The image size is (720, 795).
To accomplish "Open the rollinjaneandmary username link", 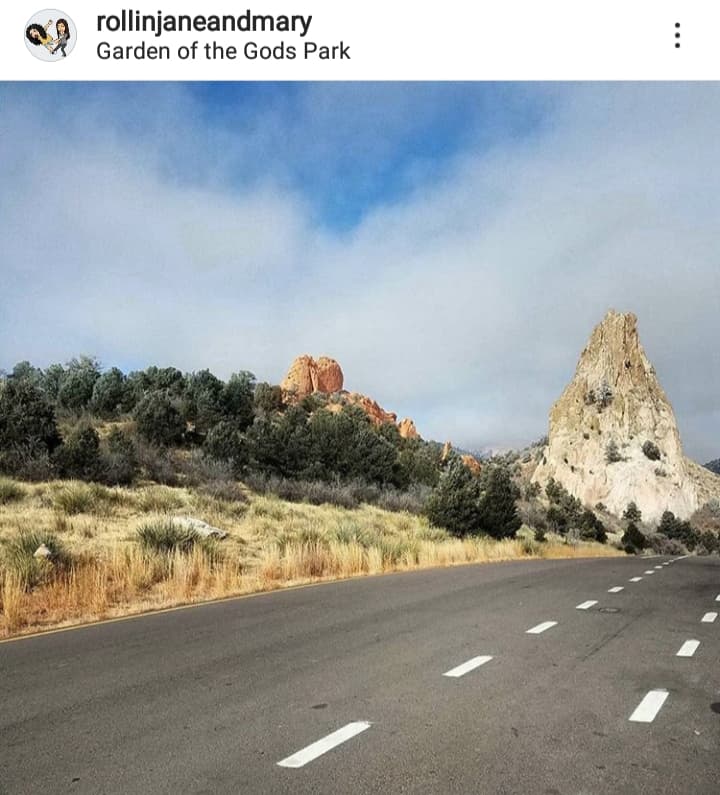I will click(204, 22).
